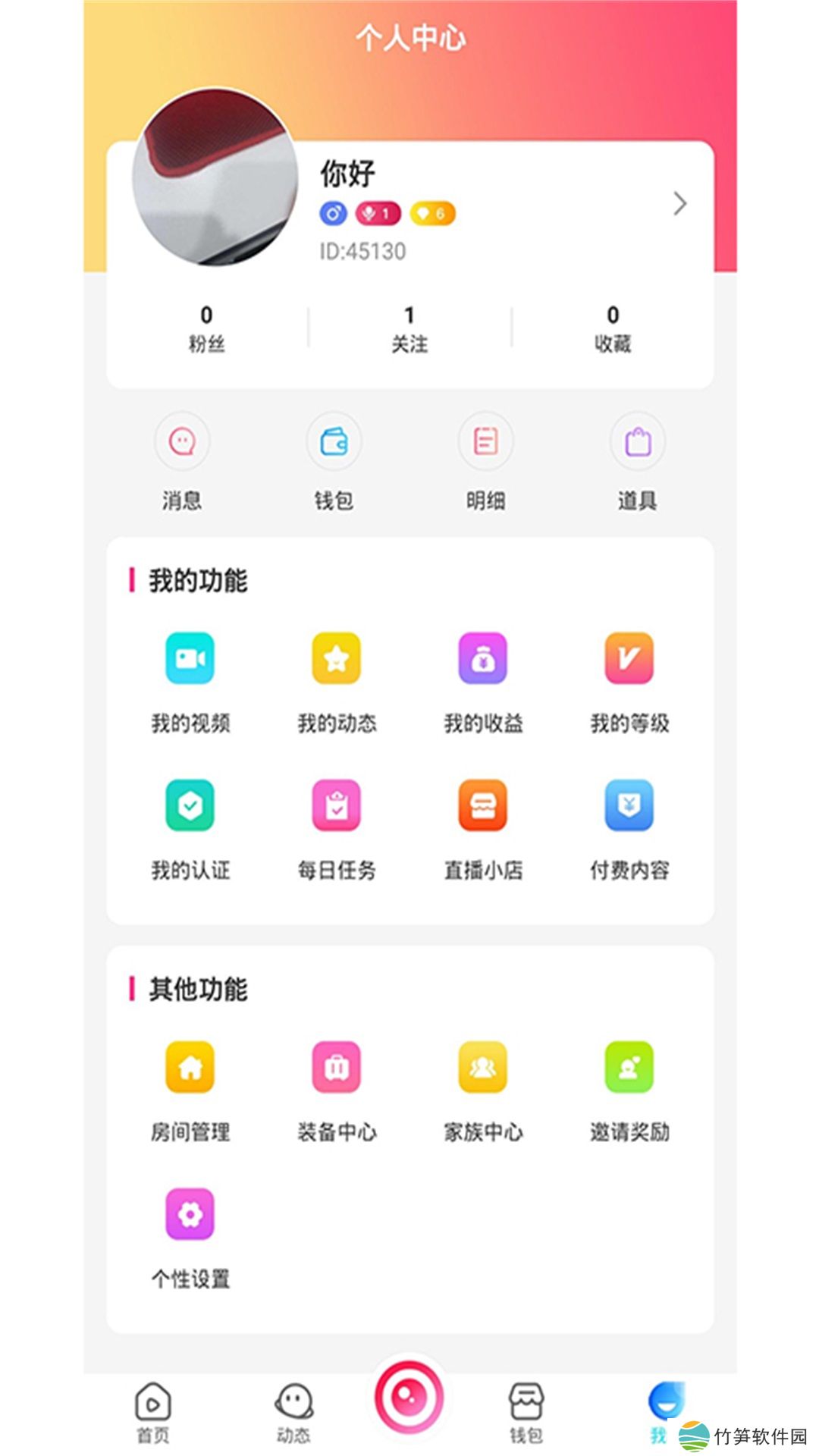Check 我的收益 earnings
Image resolution: width=819 pixels, height=1456 pixels.
point(483,680)
